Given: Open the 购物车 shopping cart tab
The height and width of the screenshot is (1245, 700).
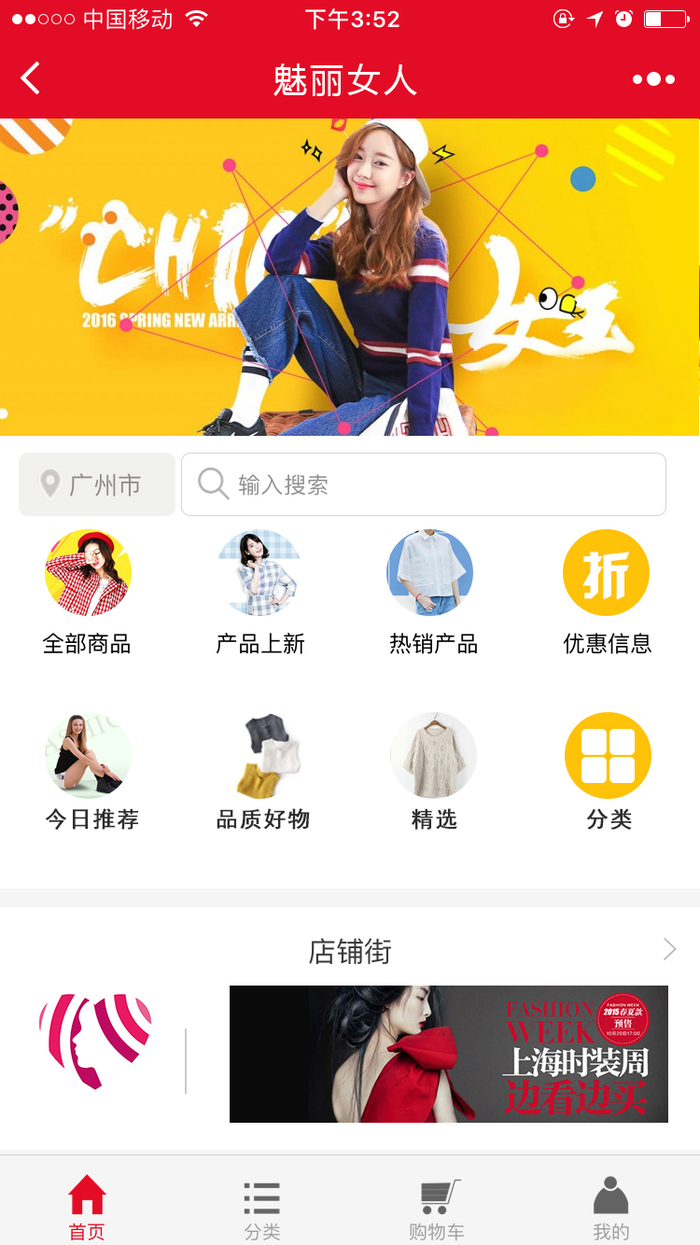Looking at the screenshot, I should click(x=437, y=1208).
